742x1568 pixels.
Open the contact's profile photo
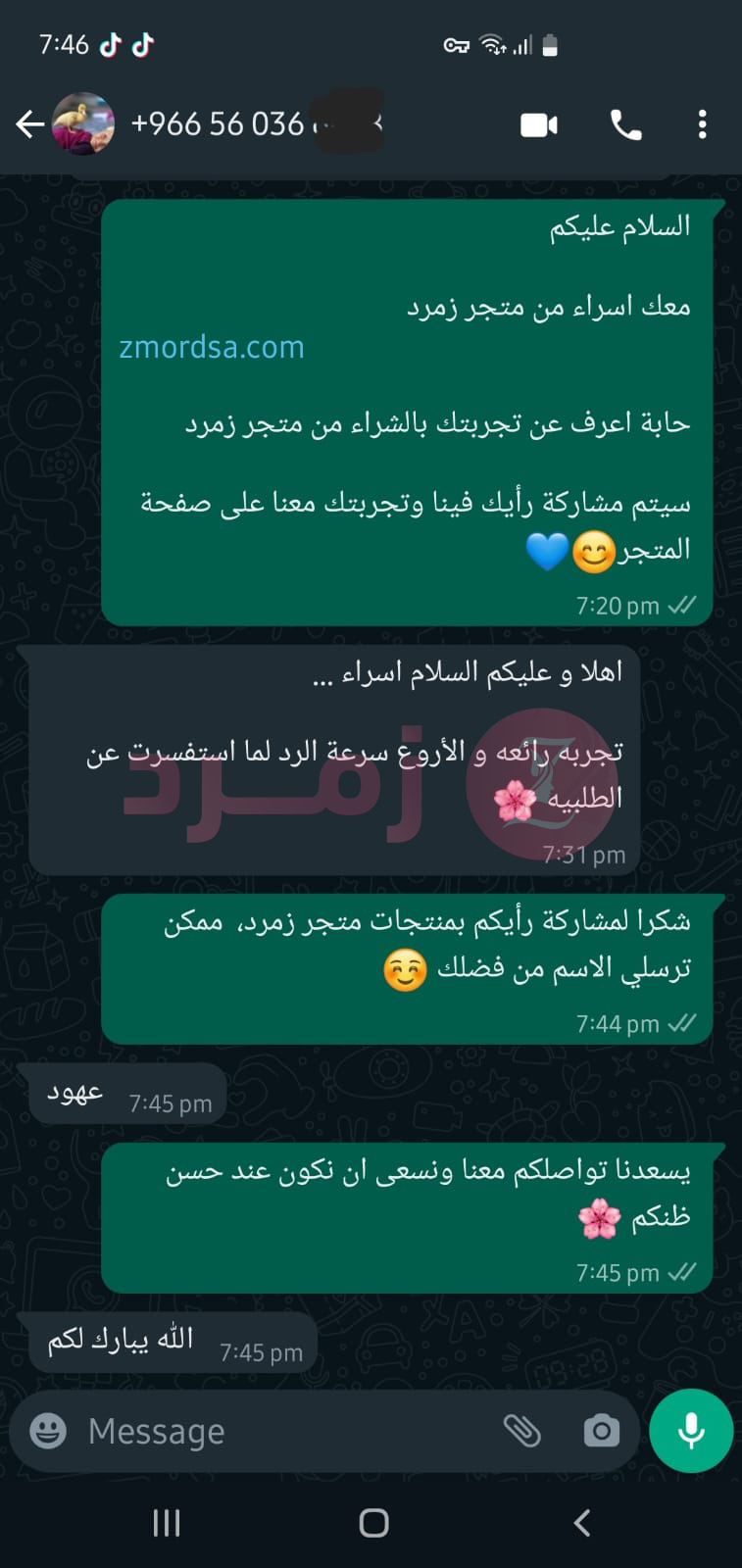coord(83,124)
